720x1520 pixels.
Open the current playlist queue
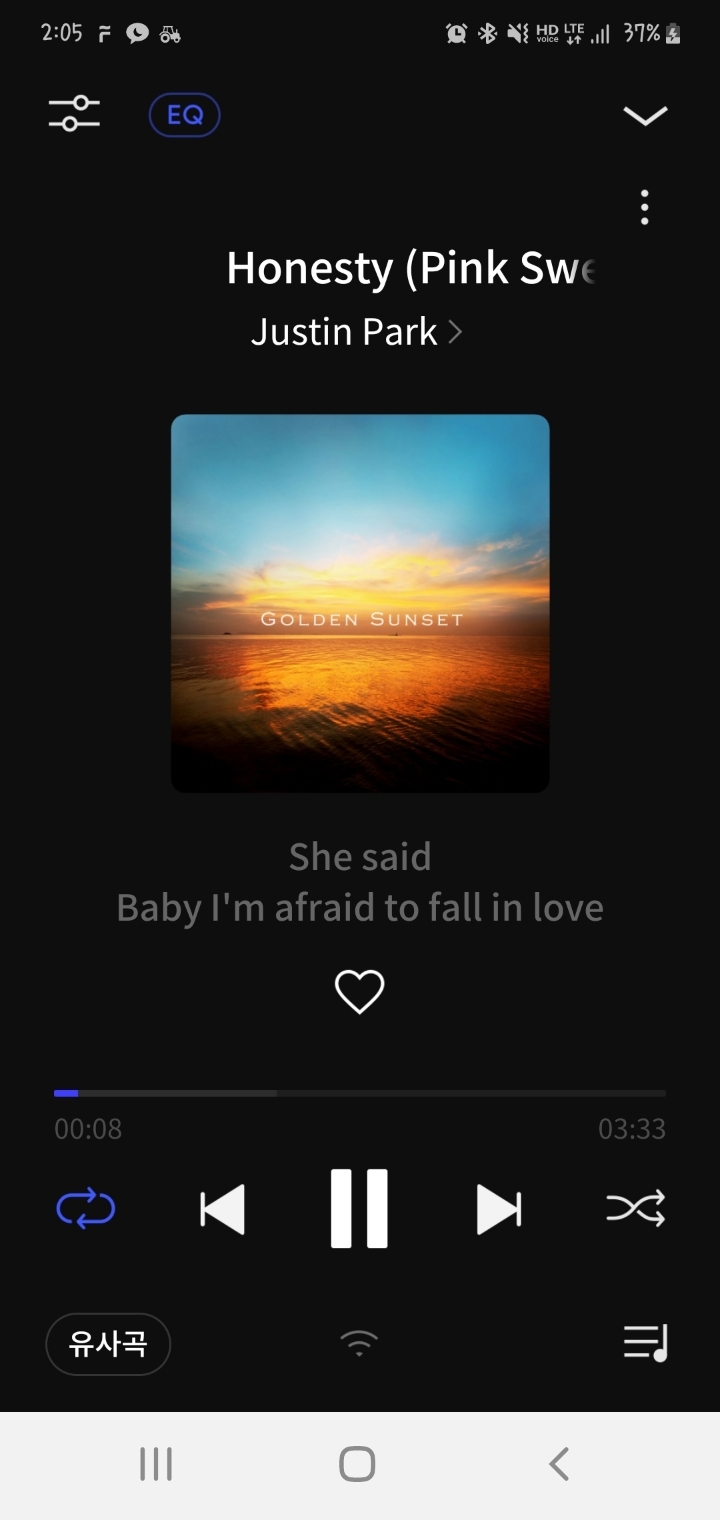pos(646,1343)
